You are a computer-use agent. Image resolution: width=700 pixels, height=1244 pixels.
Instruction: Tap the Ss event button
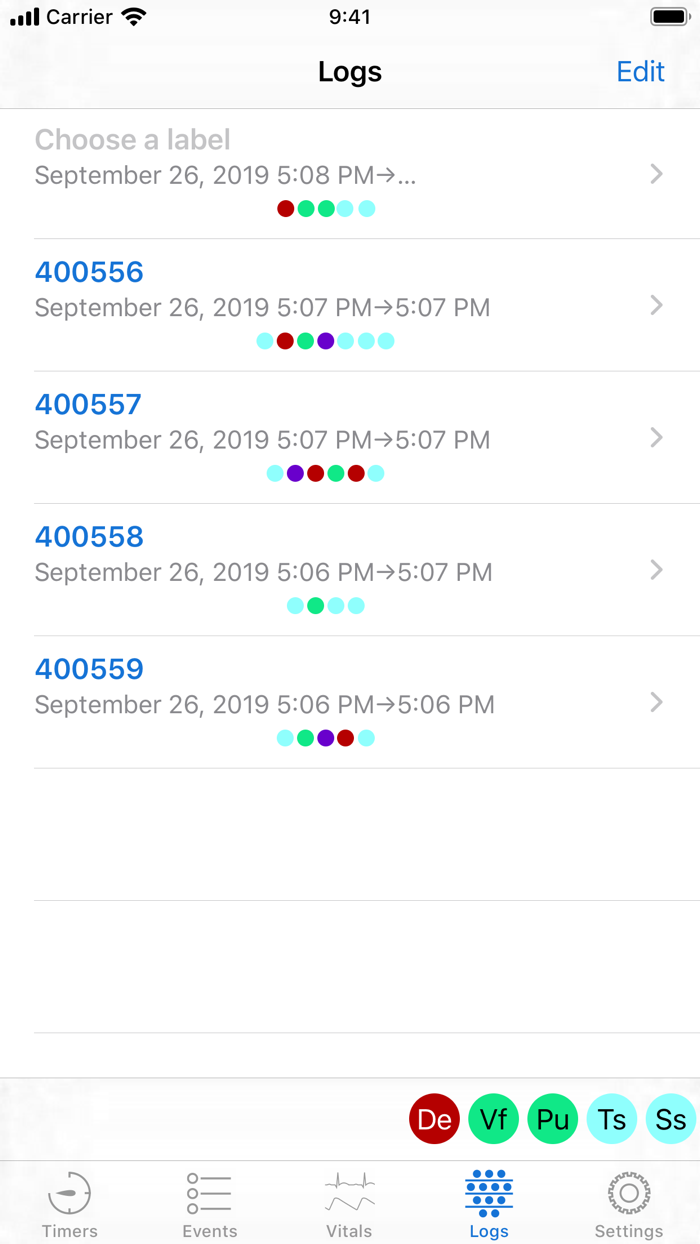click(x=670, y=1119)
